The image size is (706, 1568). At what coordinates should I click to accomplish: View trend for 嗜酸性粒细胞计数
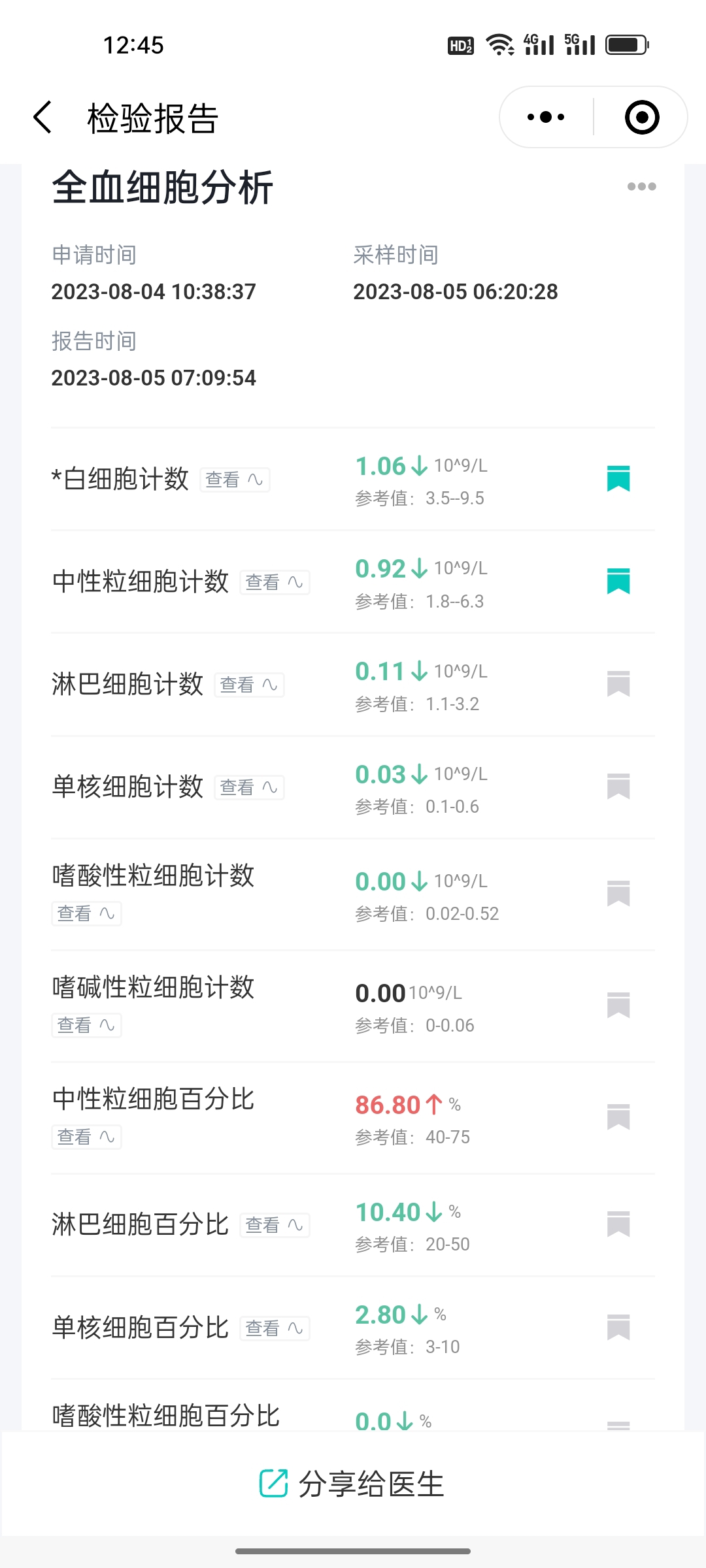click(x=86, y=913)
